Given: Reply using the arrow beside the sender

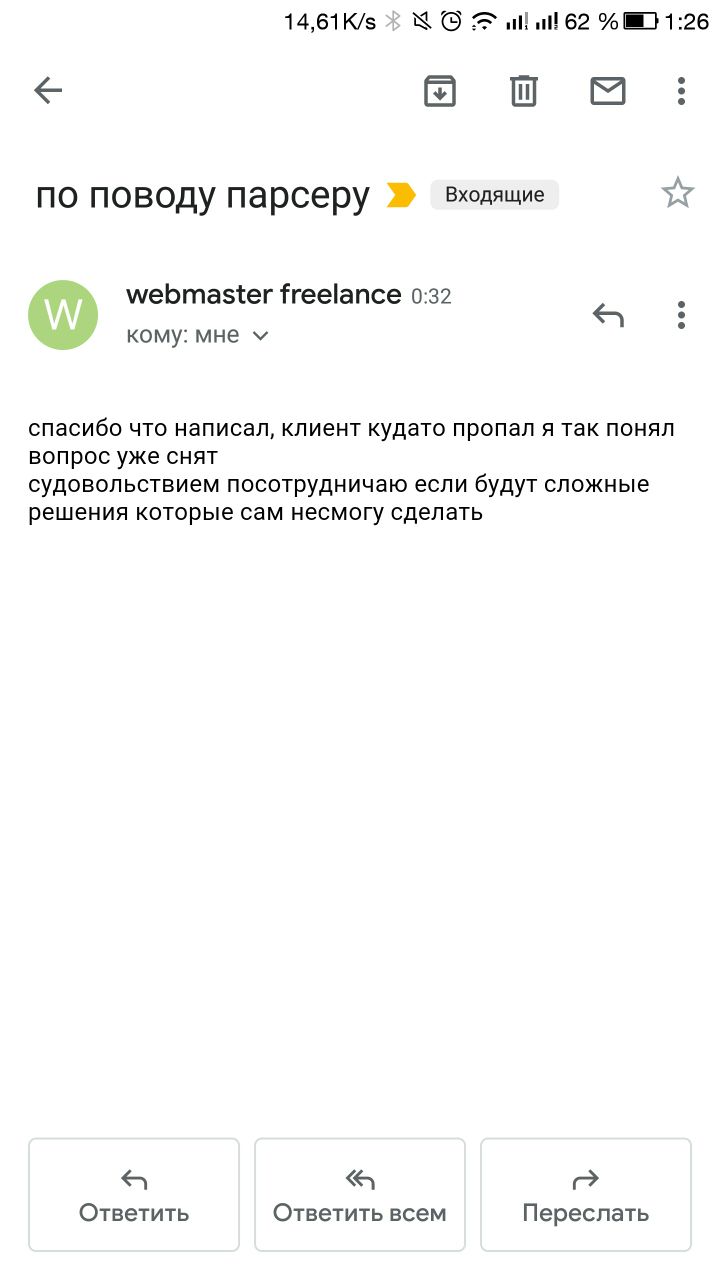Looking at the screenshot, I should pyautogui.click(x=607, y=316).
